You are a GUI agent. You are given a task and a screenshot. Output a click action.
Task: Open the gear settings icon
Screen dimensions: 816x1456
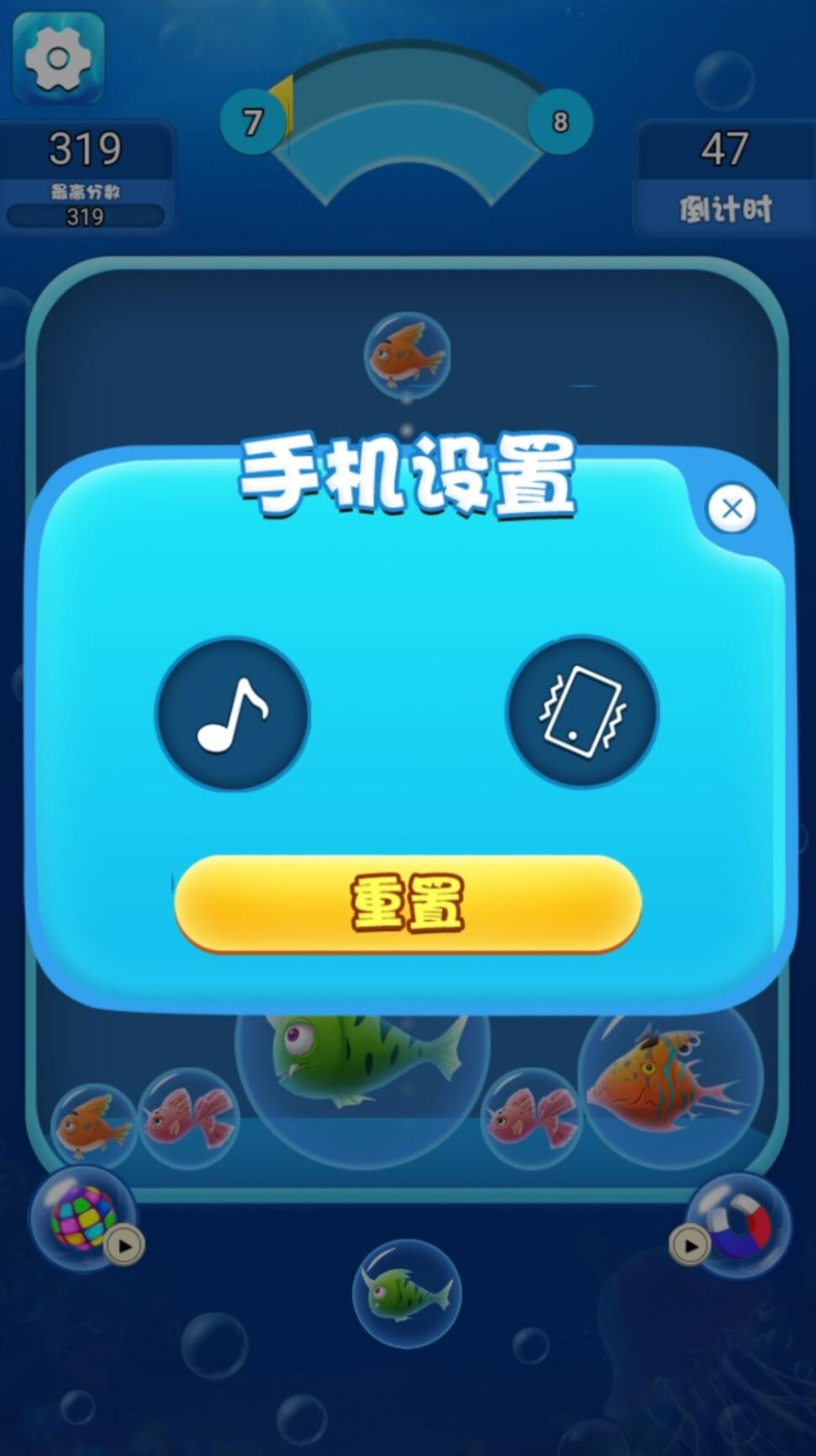click(x=58, y=59)
